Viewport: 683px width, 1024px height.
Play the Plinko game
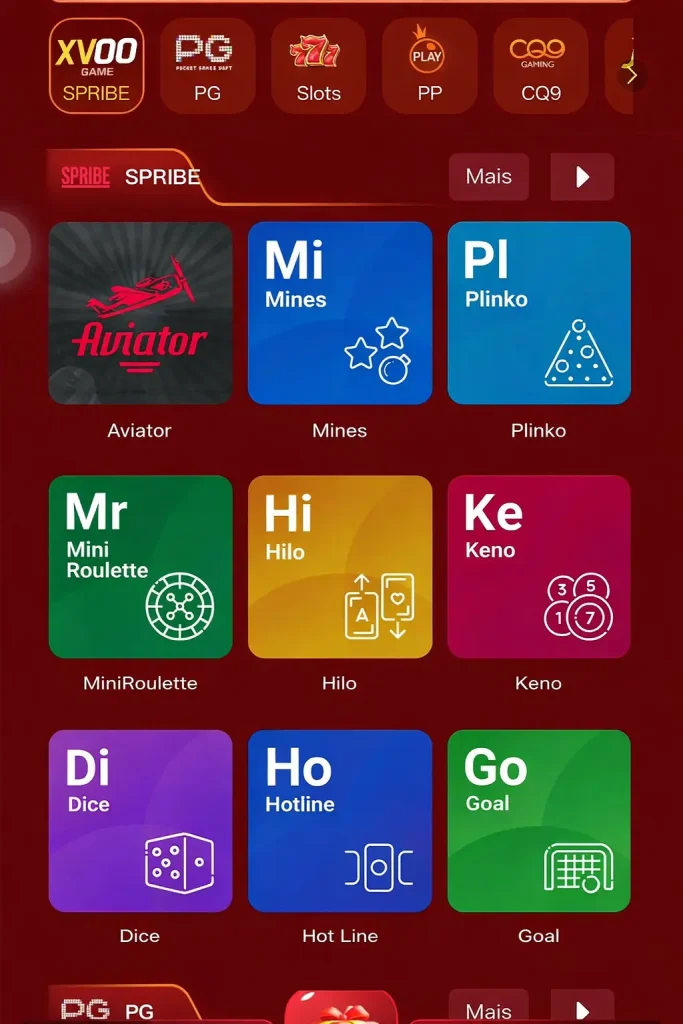(x=539, y=313)
